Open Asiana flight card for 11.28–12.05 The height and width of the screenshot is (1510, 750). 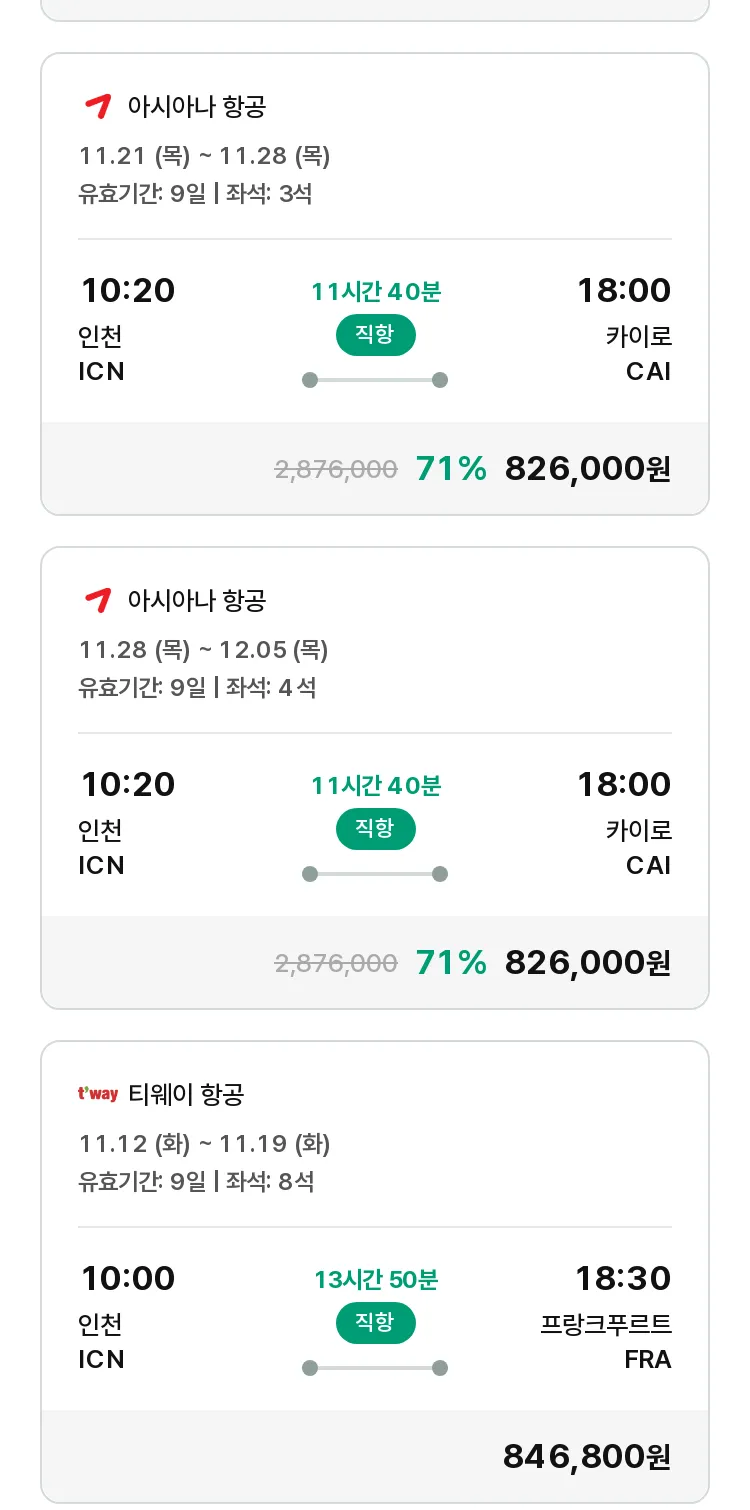pos(375,778)
